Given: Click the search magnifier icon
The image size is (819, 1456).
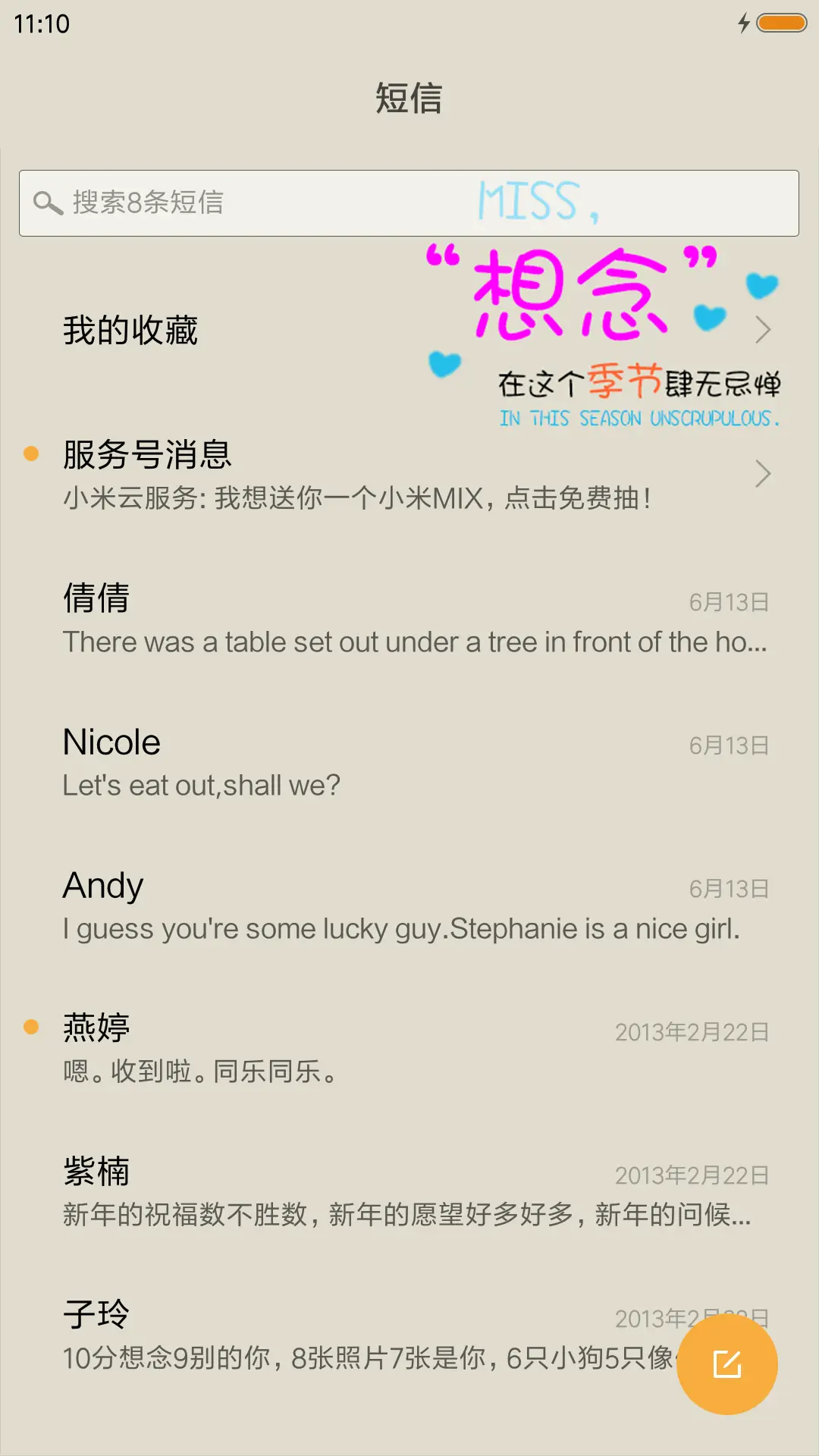Looking at the screenshot, I should click(47, 202).
